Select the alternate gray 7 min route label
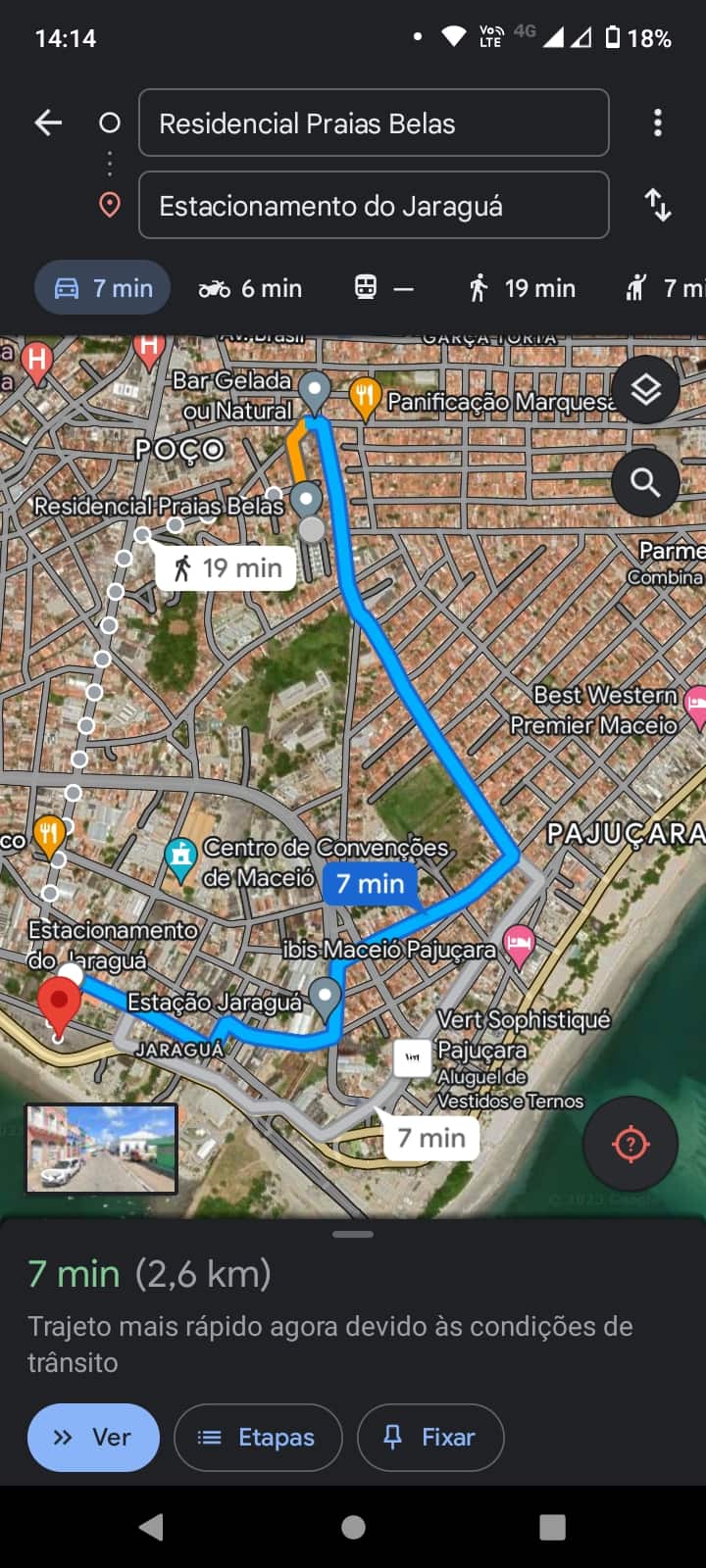The width and height of the screenshot is (706, 1568). point(431,1138)
